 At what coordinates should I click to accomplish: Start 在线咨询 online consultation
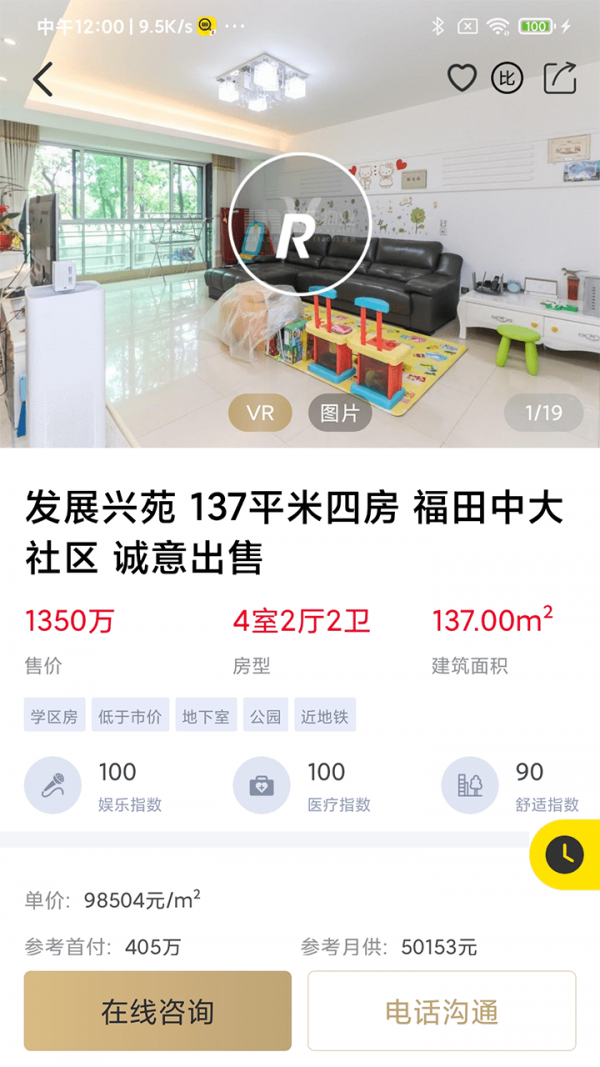(x=158, y=1011)
